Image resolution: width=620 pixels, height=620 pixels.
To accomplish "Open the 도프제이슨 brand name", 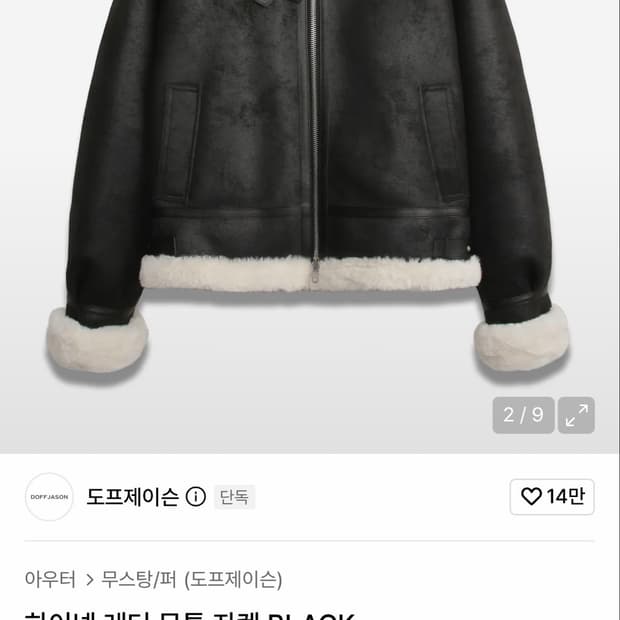I will 132,497.
